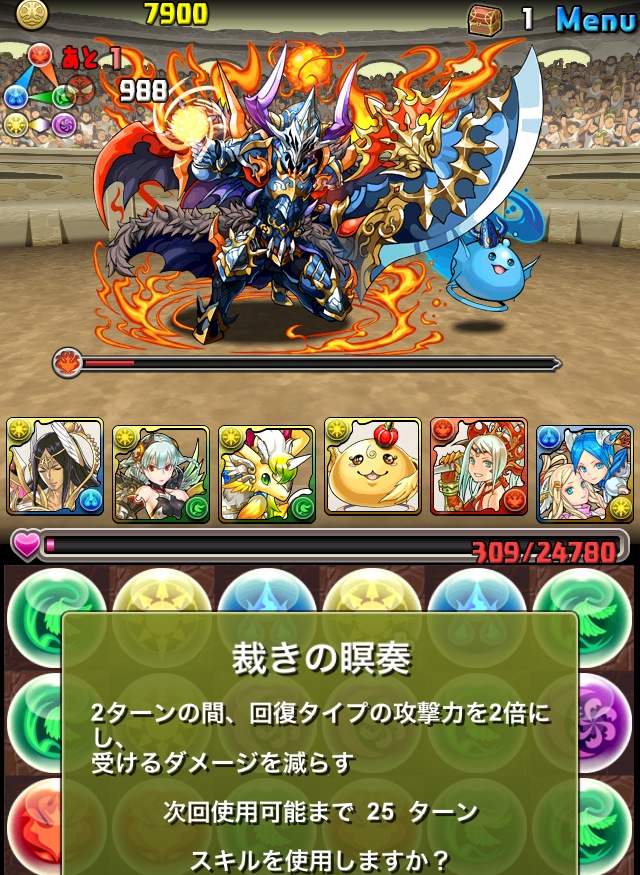Open the Menu in the top corner
The height and width of the screenshot is (875, 640).
point(595,18)
